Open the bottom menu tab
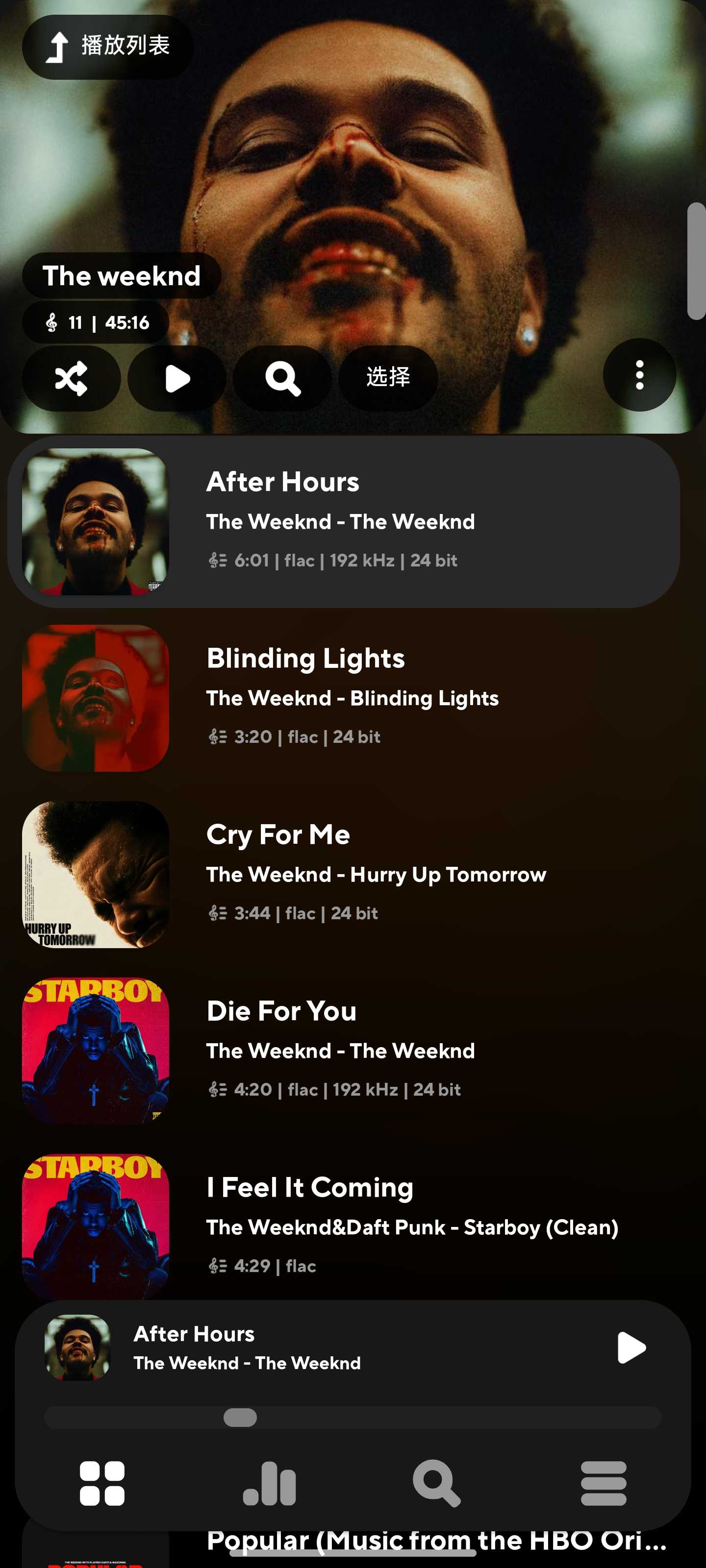The image size is (706, 1568). click(603, 1483)
